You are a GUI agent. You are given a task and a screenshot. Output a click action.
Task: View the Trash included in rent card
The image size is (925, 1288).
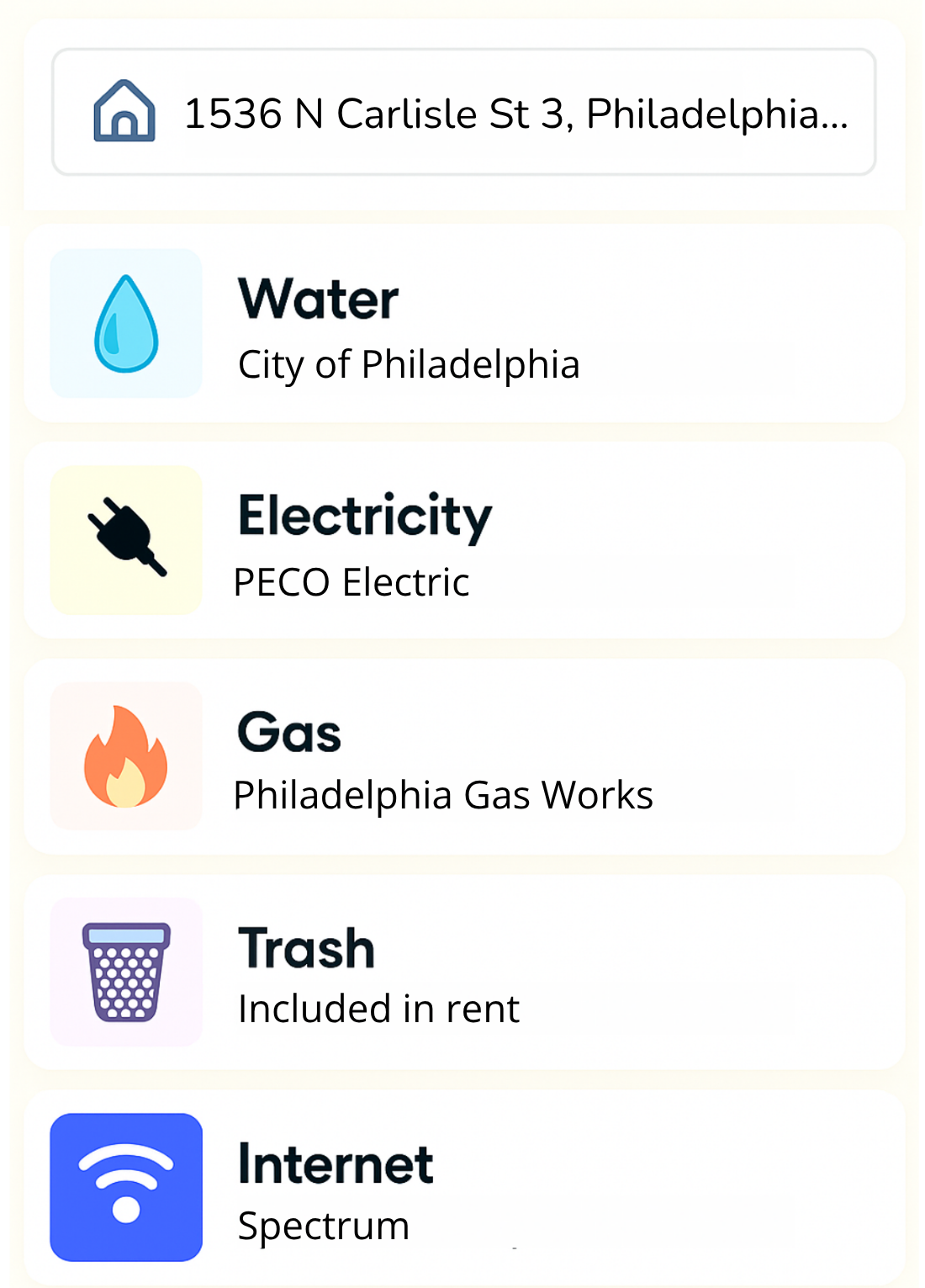click(x=464, y=973)
